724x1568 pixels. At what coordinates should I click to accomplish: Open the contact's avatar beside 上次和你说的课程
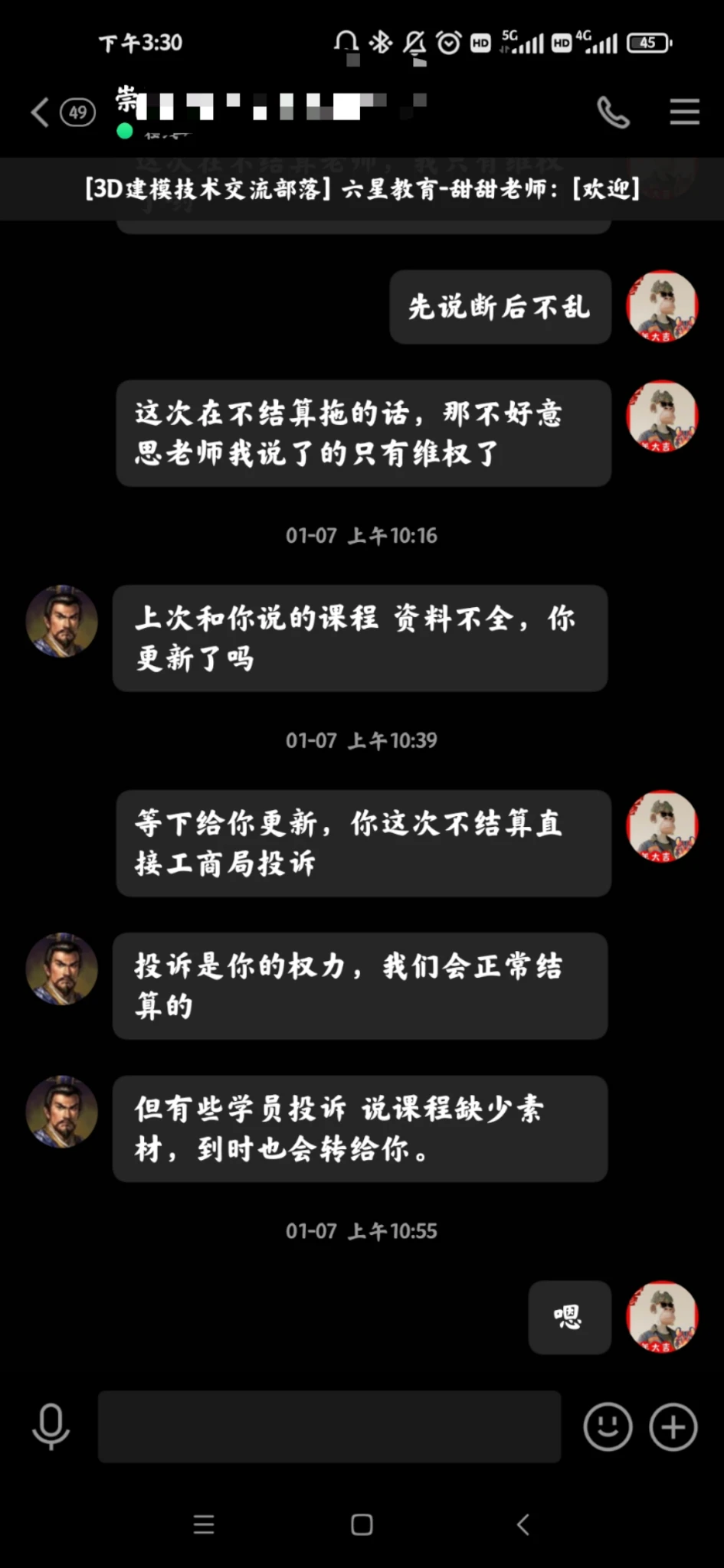[x=62, y=622]
